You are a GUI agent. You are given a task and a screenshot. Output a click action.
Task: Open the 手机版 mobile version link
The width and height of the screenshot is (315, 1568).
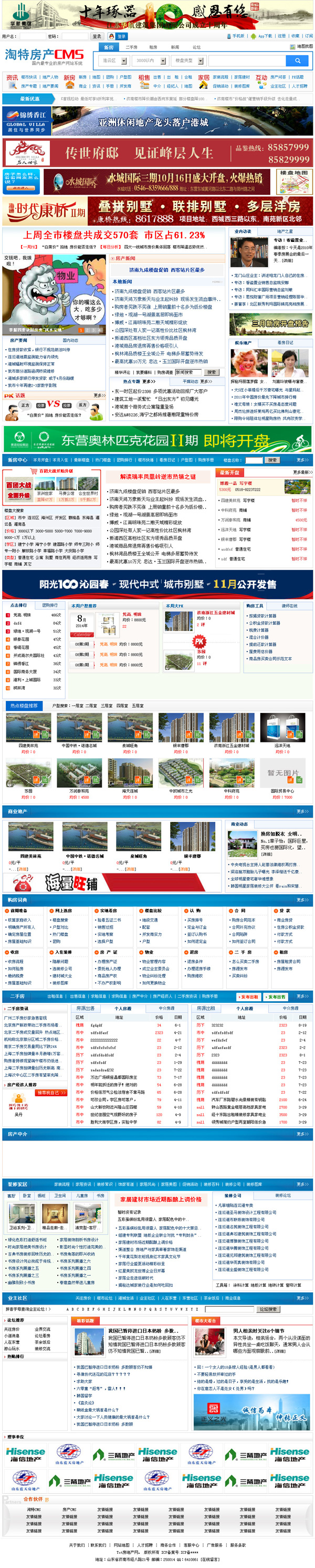tap(238, 36)
